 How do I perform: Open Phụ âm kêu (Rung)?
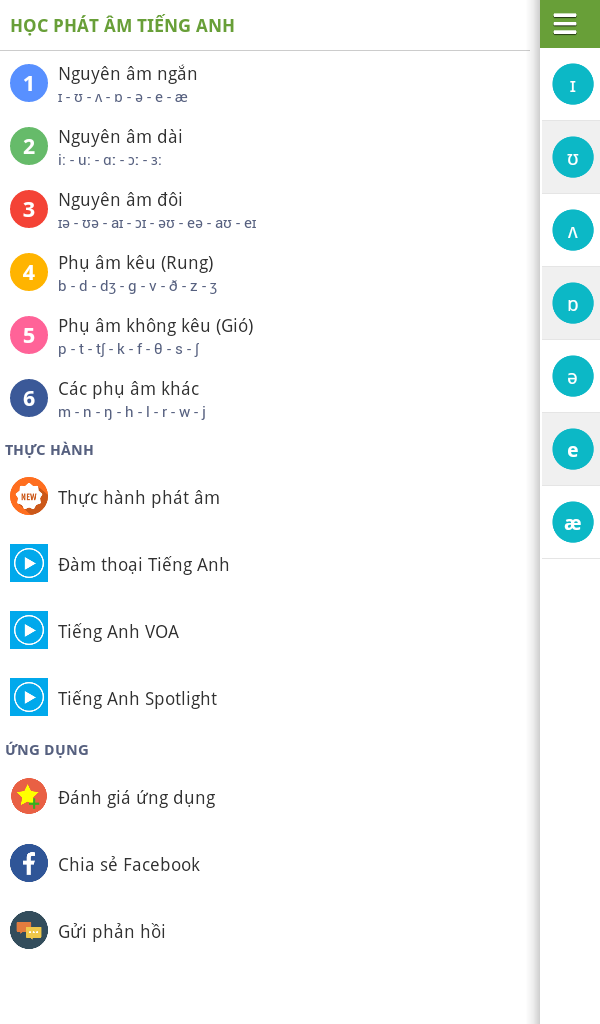coord(265,272)
